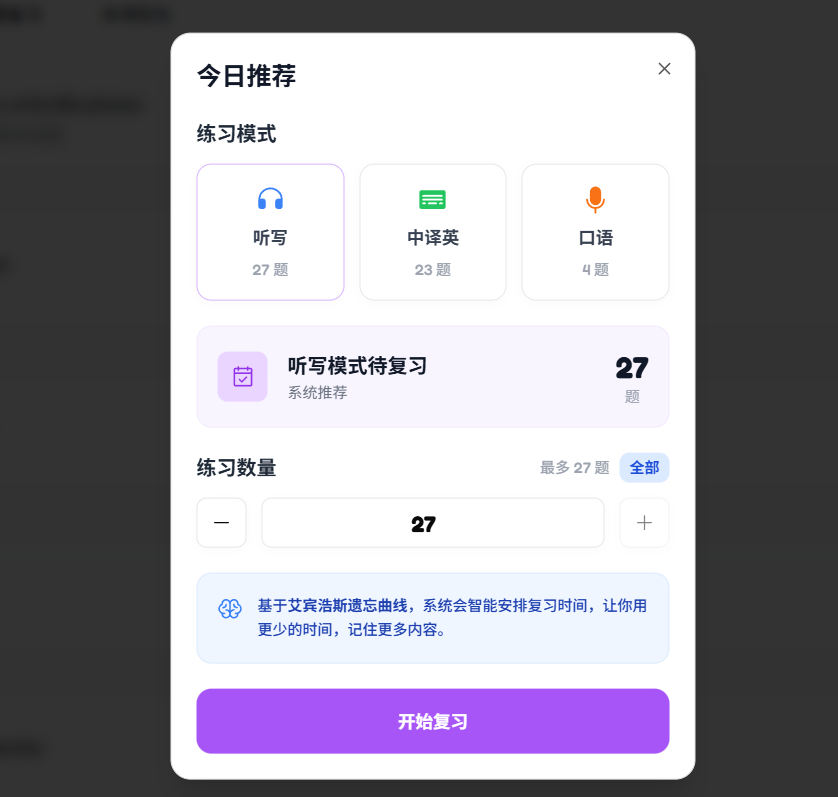Start the review with 开始复习
This screenshot has width=838, height=797.
tap(433, 721)
